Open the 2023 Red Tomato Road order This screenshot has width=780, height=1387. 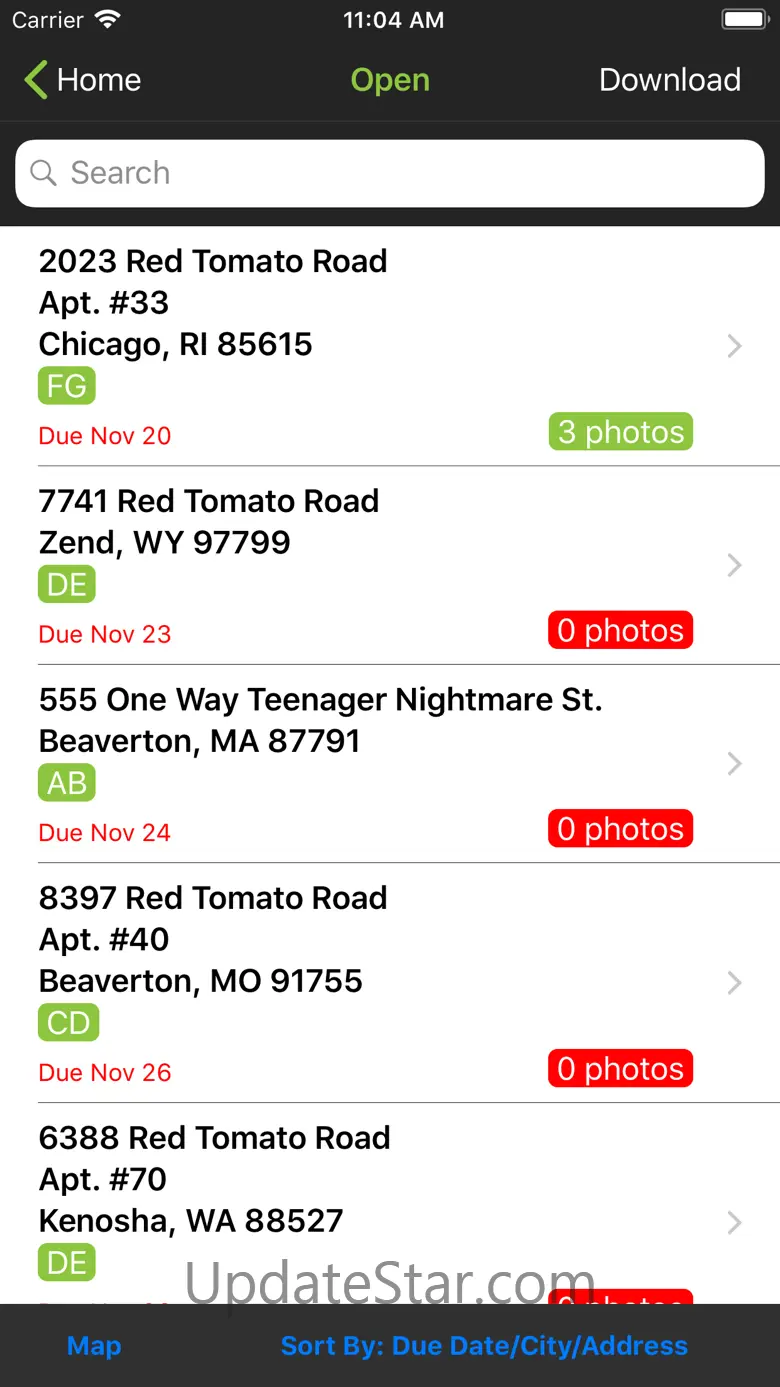(x=390, y=346)
